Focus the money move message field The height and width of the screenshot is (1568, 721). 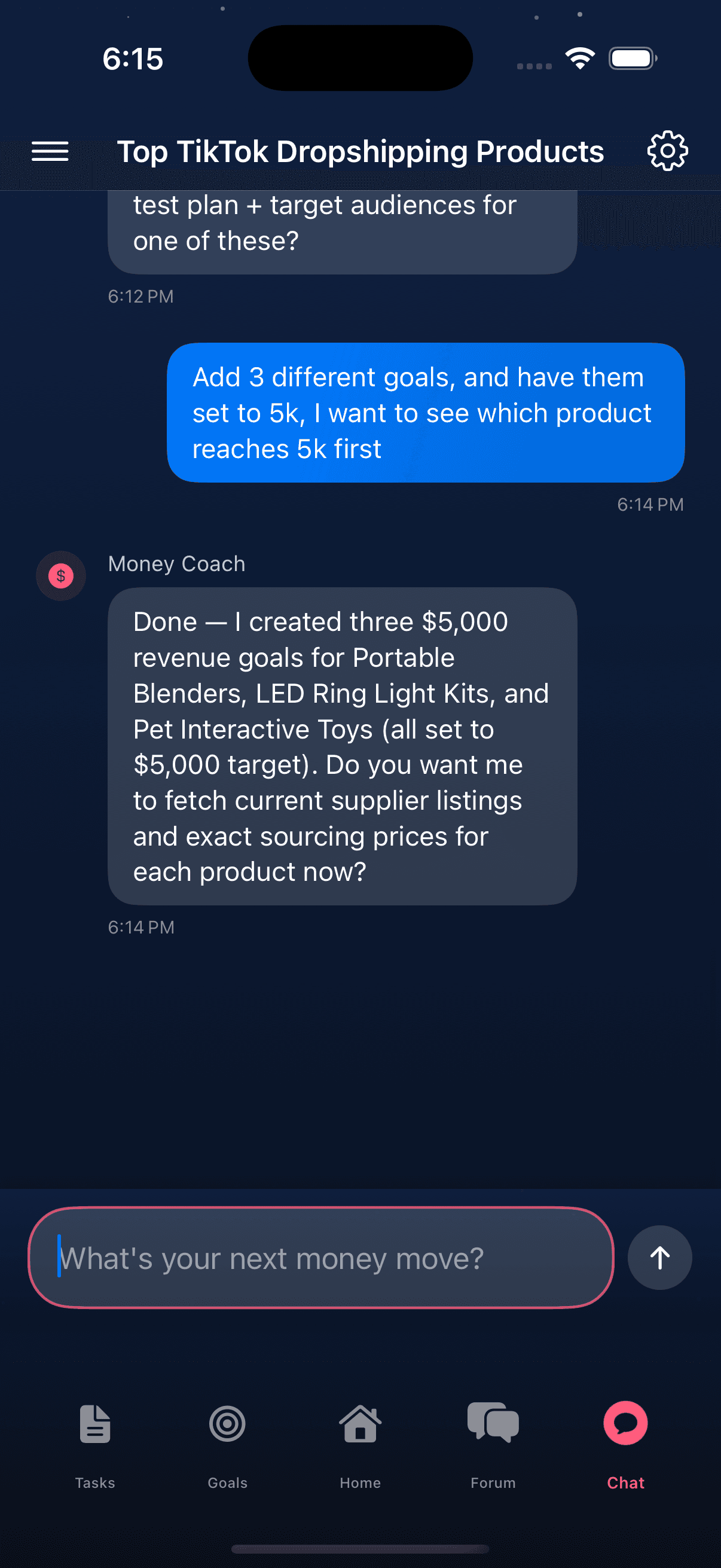click(320, 1258)
